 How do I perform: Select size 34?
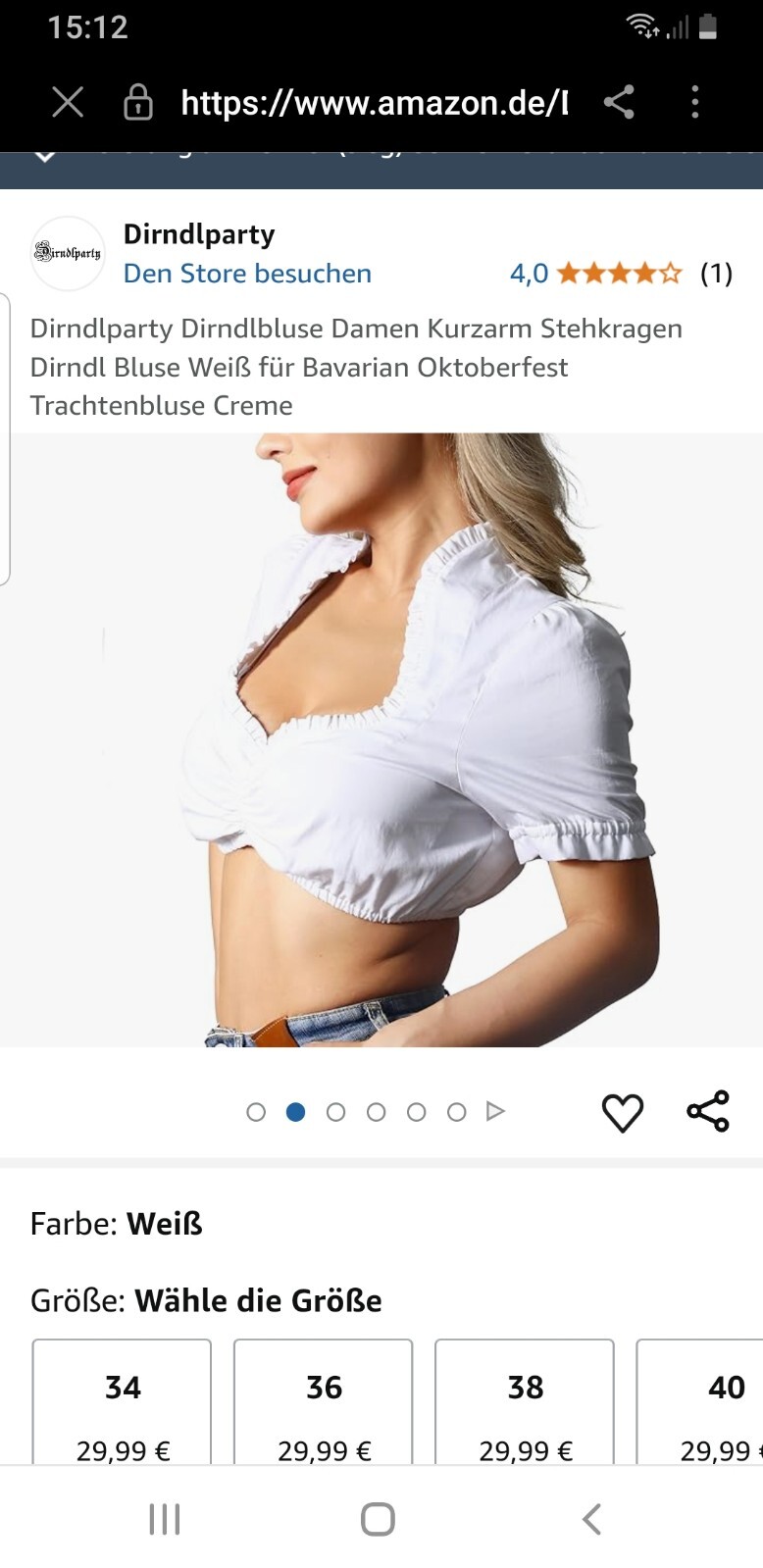123,1402
